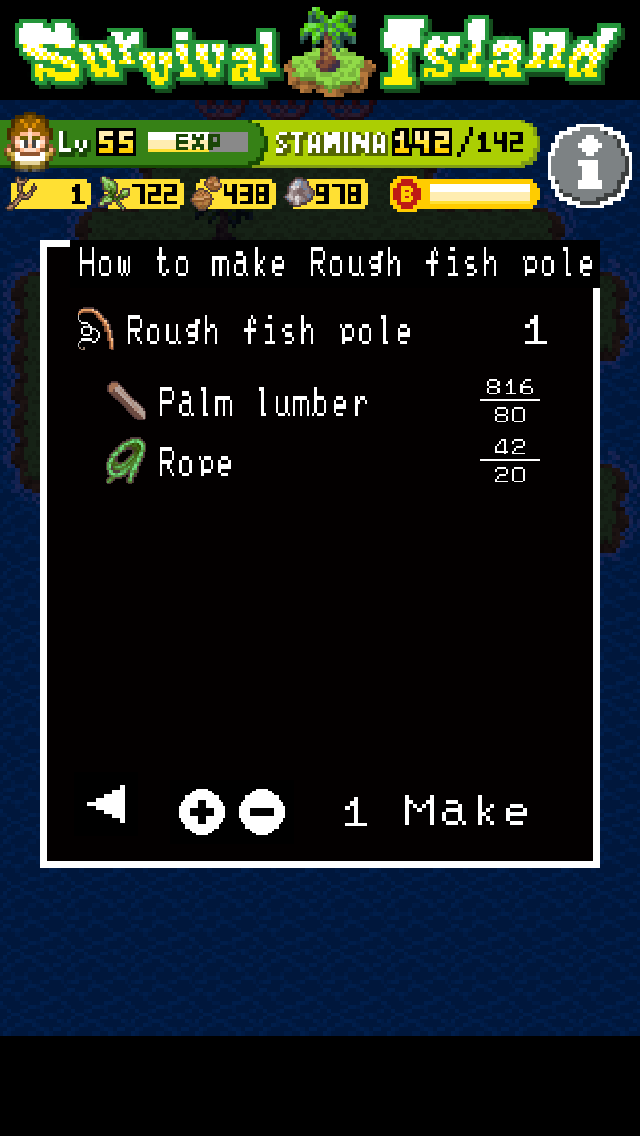Increase craft quantity with plus
Screen dimensions: 640x1136
click(202, 812)
